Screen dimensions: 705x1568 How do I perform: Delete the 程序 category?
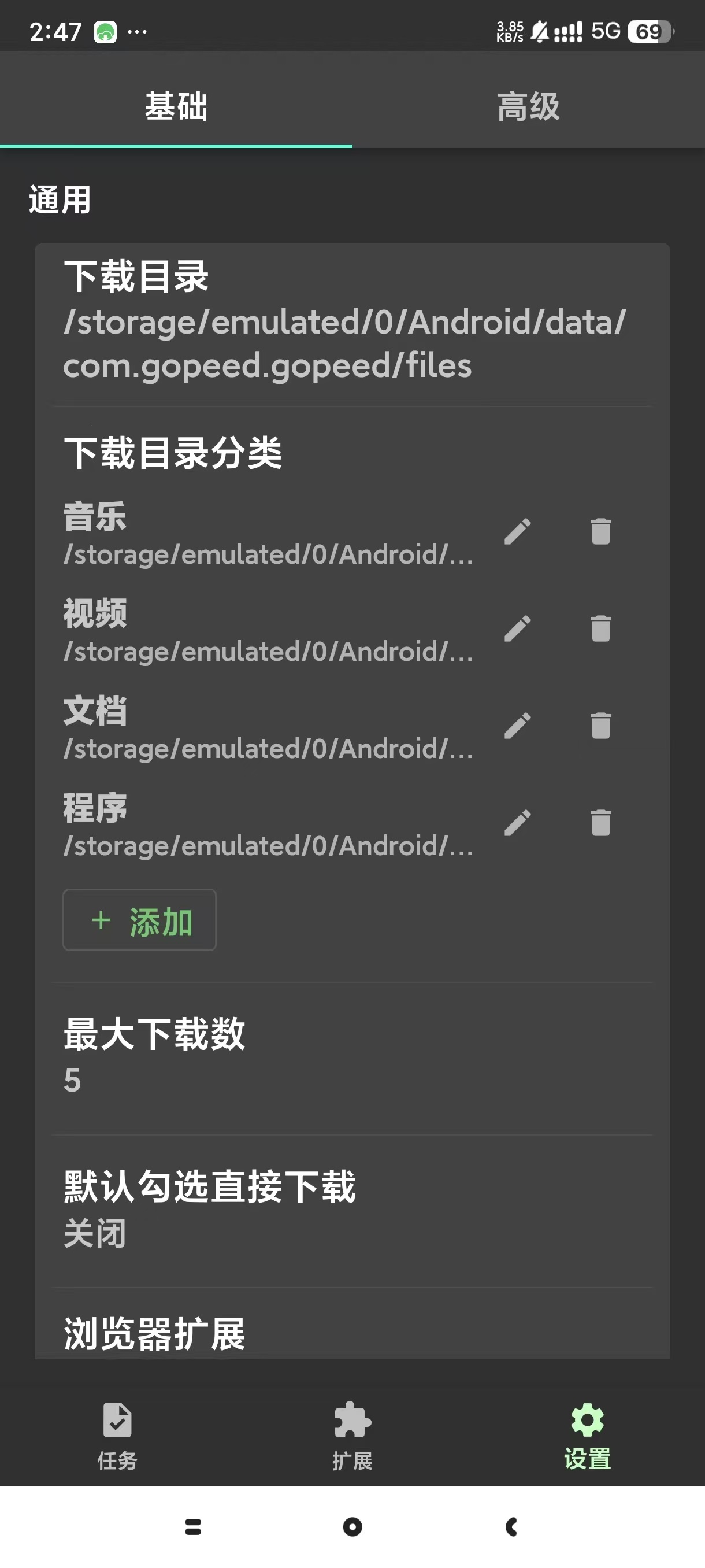point(600,823)
